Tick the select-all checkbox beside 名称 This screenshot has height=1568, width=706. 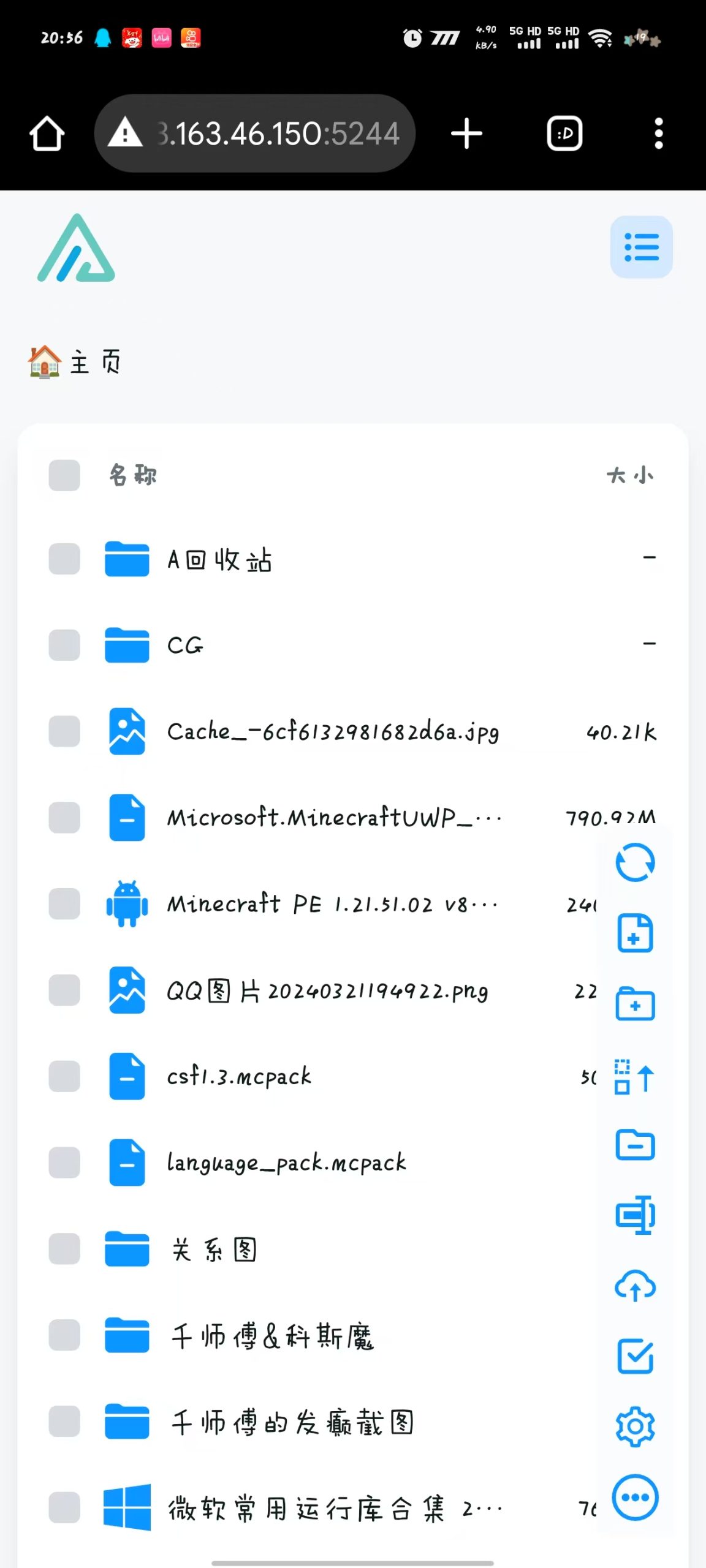coord(64,475)
